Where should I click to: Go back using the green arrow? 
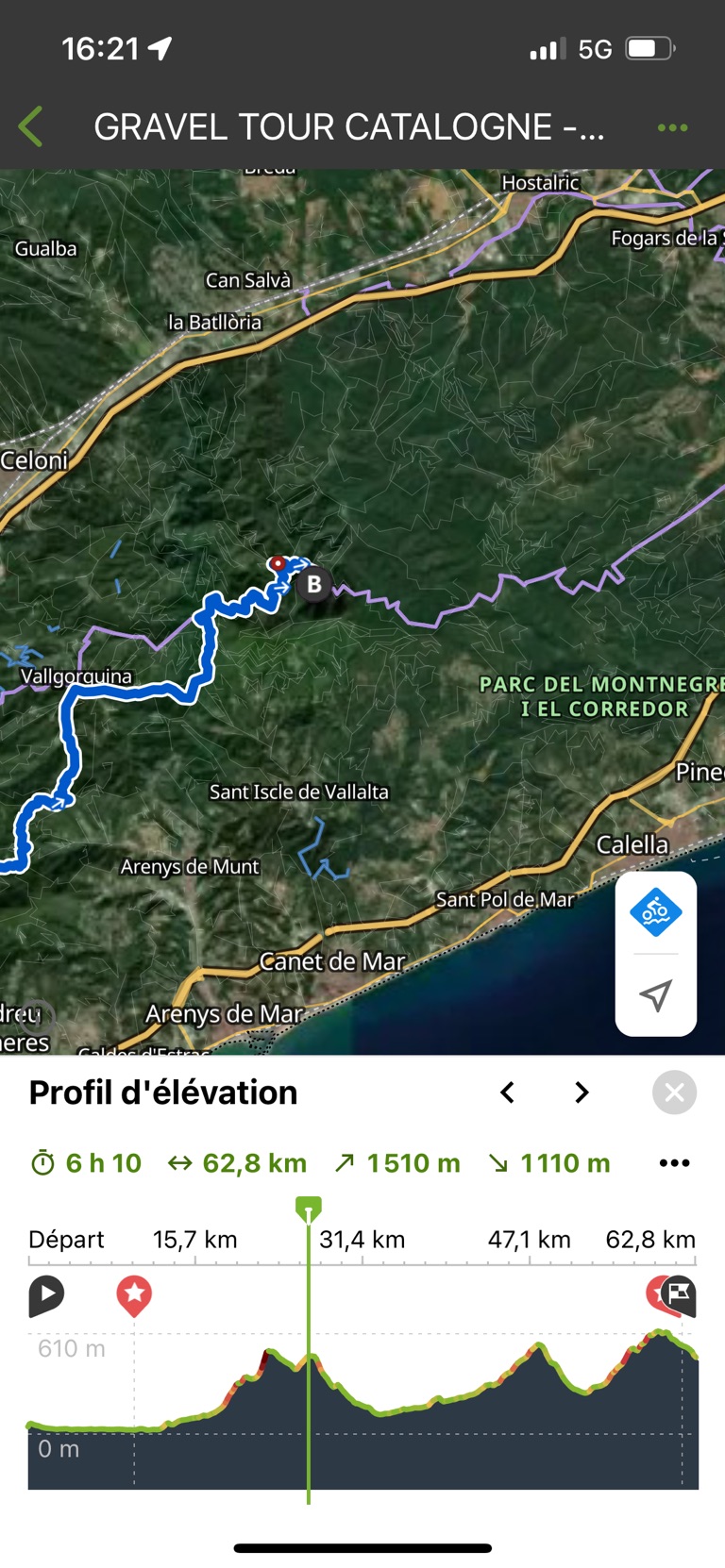point(31,126)
